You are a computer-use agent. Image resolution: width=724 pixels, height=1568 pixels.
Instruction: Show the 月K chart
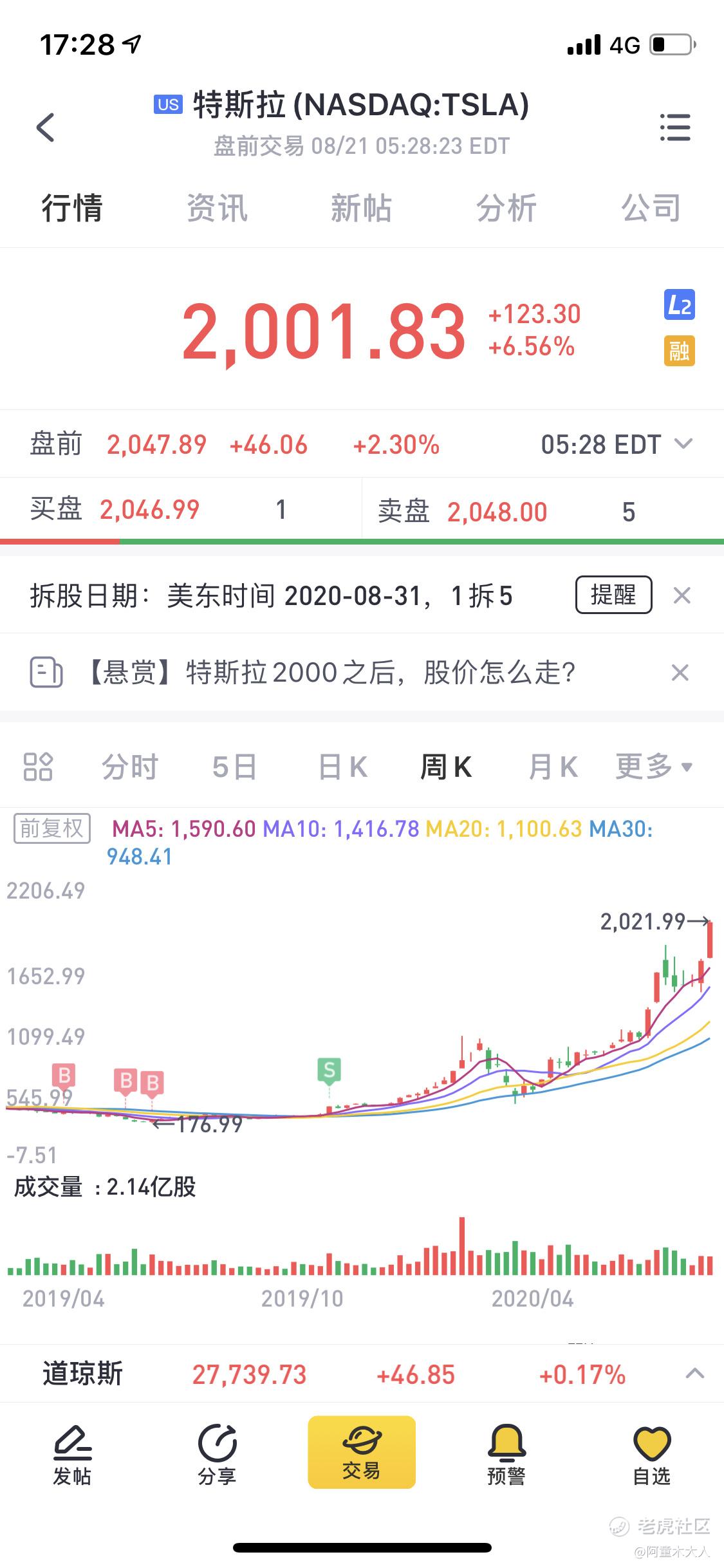click(x=552, y=767)
